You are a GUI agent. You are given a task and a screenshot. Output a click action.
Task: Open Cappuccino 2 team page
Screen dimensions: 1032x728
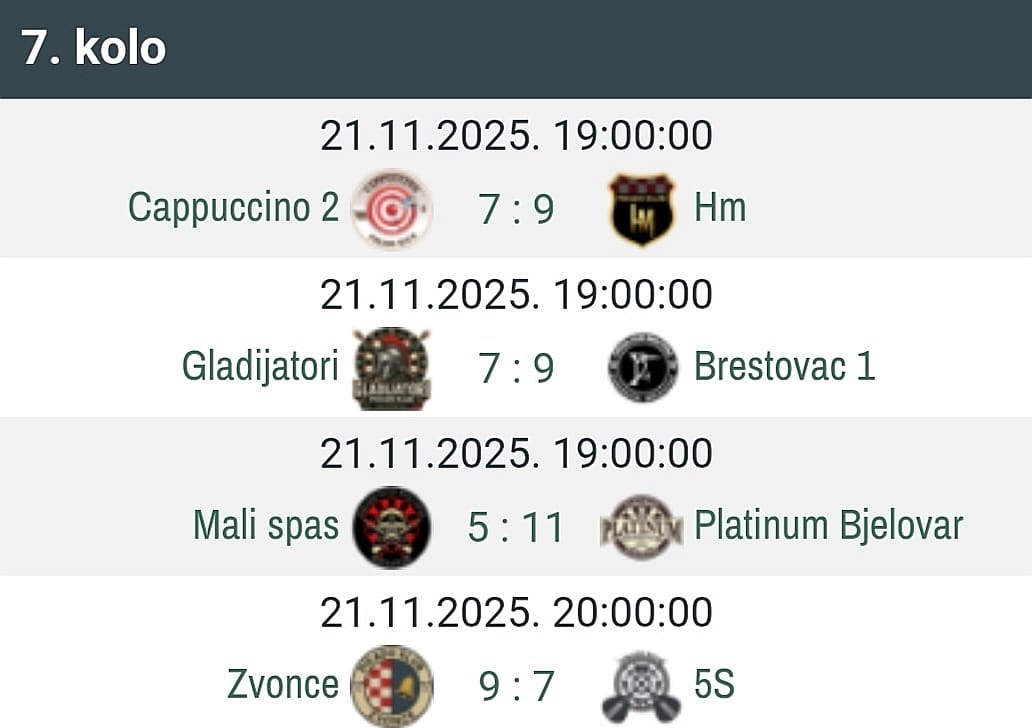(x=233, y=208)
